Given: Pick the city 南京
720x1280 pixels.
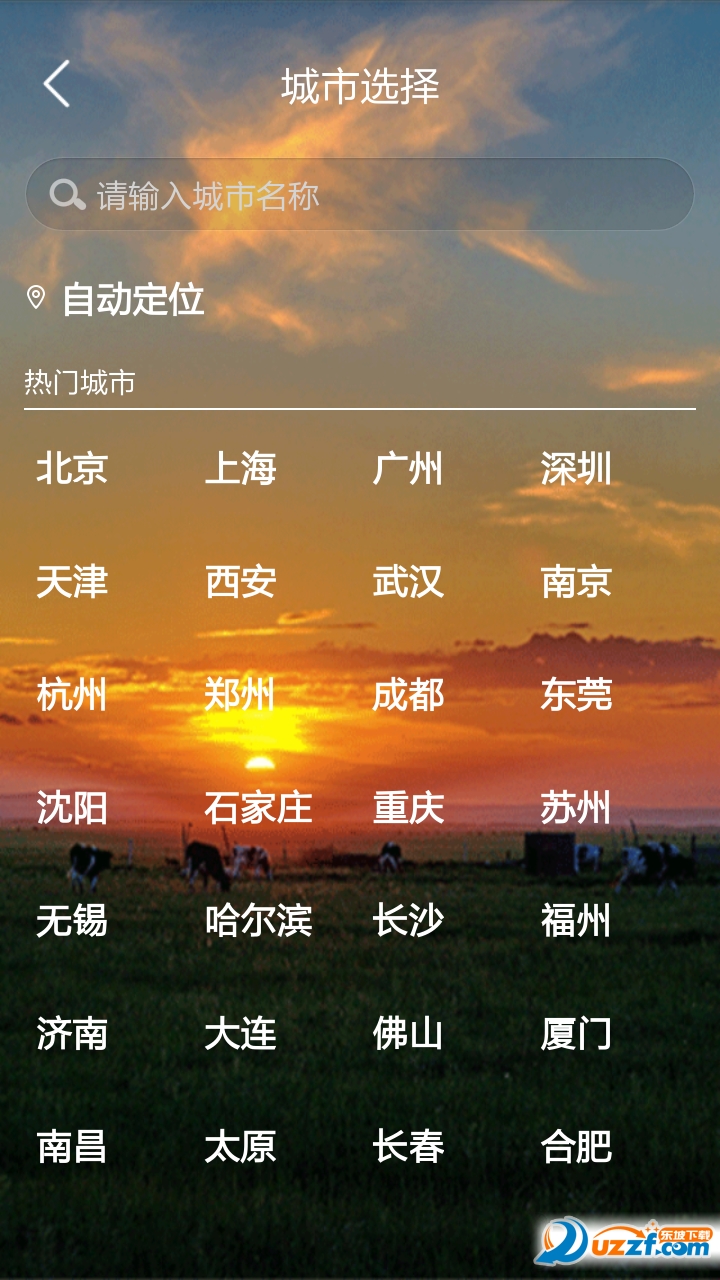Looking at the screenshot, I should (576, 581).
